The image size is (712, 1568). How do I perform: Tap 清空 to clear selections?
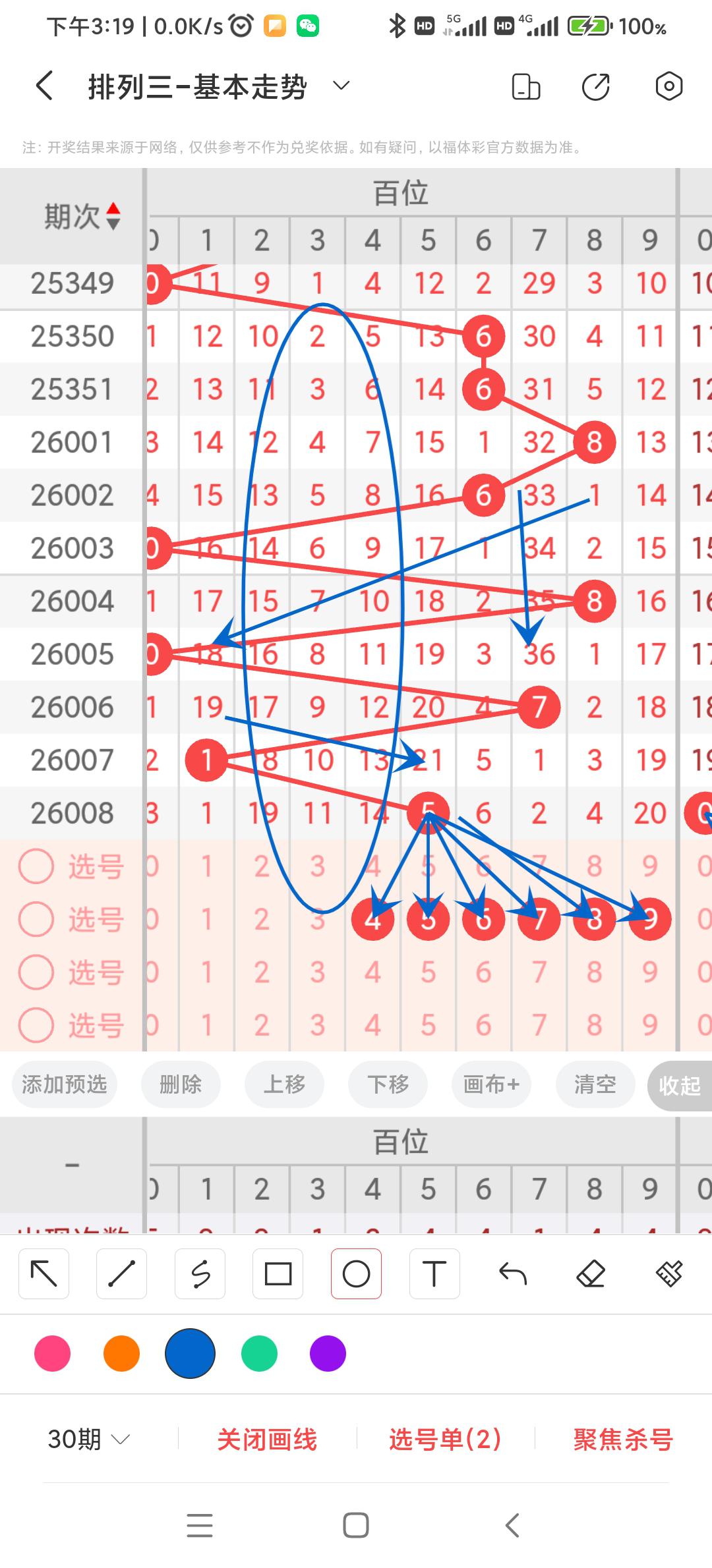[x=595, y=1084]
